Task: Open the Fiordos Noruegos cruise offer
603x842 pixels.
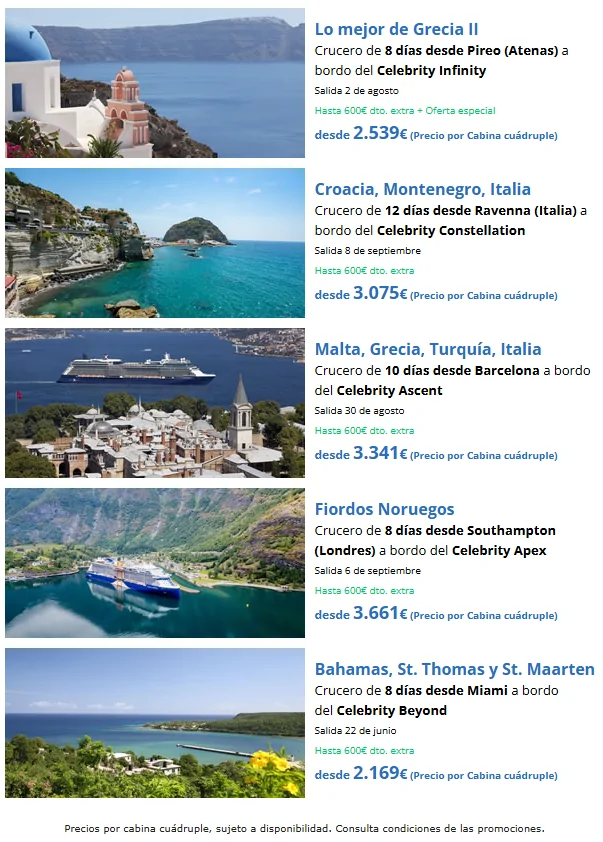Action: point(384,509)
